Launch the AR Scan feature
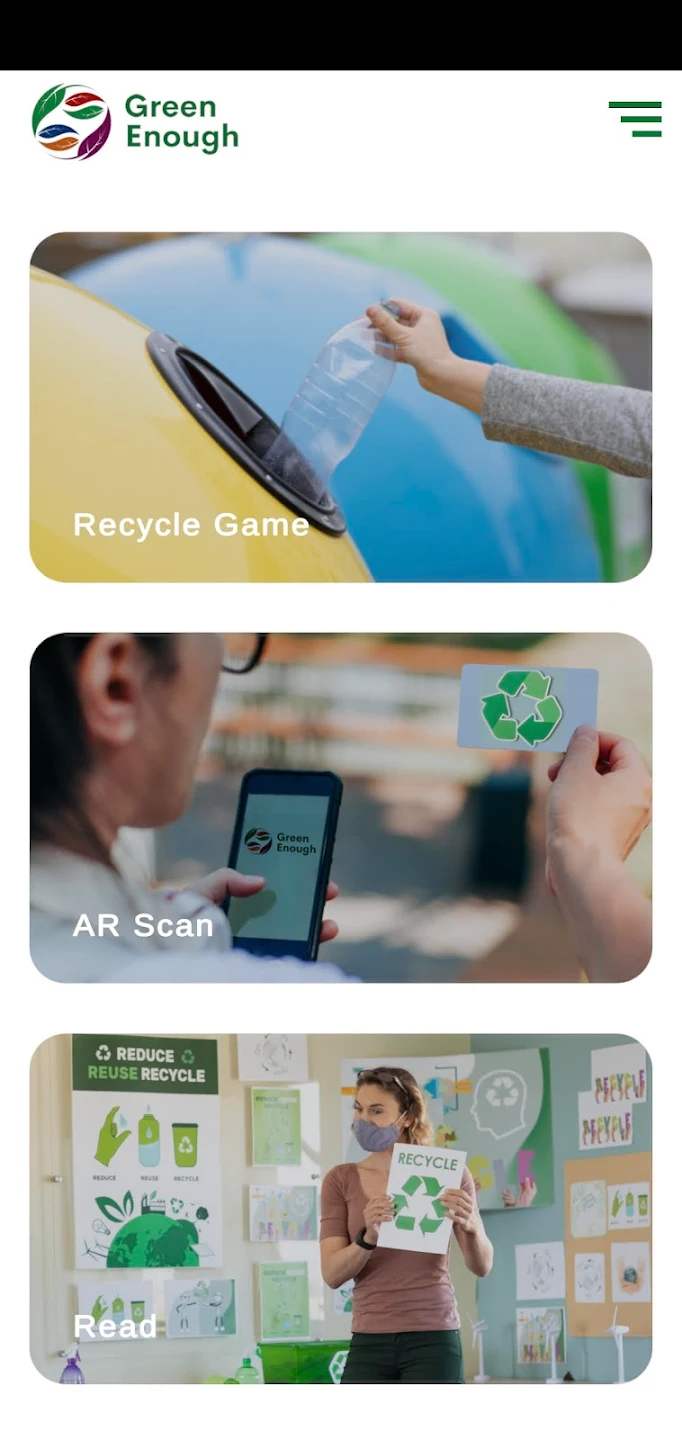 [341, 807]
